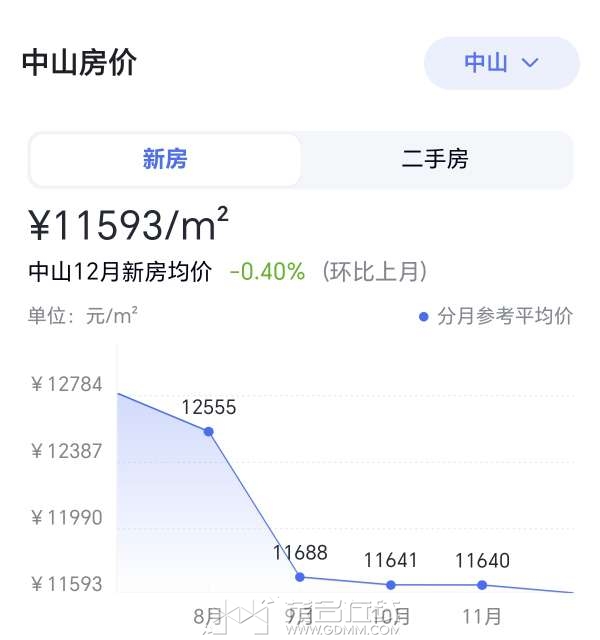This screenshot has width=600, height=640.
Task: Select the 新房 tab
Action: pos(165,160)
